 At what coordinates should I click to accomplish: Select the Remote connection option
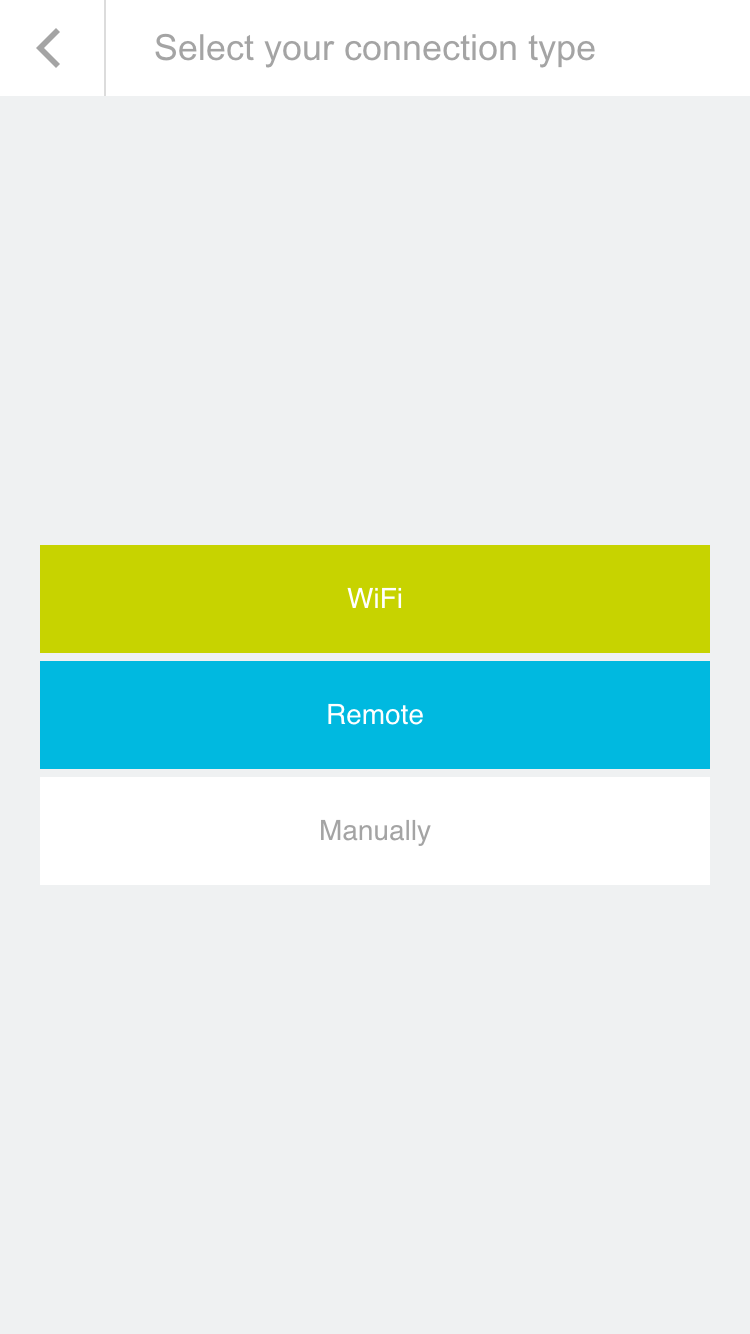click(x=375, y=714)
